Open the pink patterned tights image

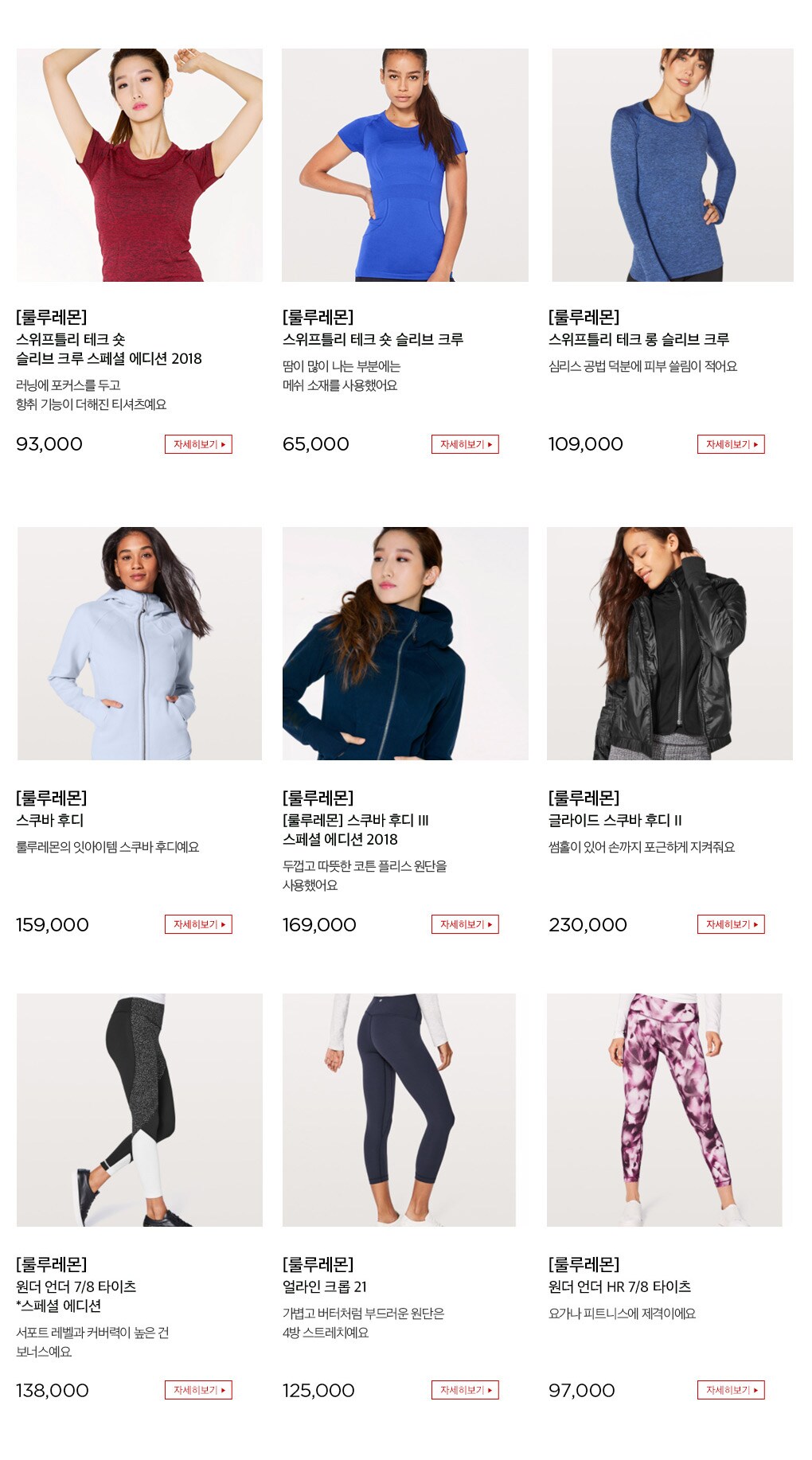pyautogui.click(x=664, y=1110)
